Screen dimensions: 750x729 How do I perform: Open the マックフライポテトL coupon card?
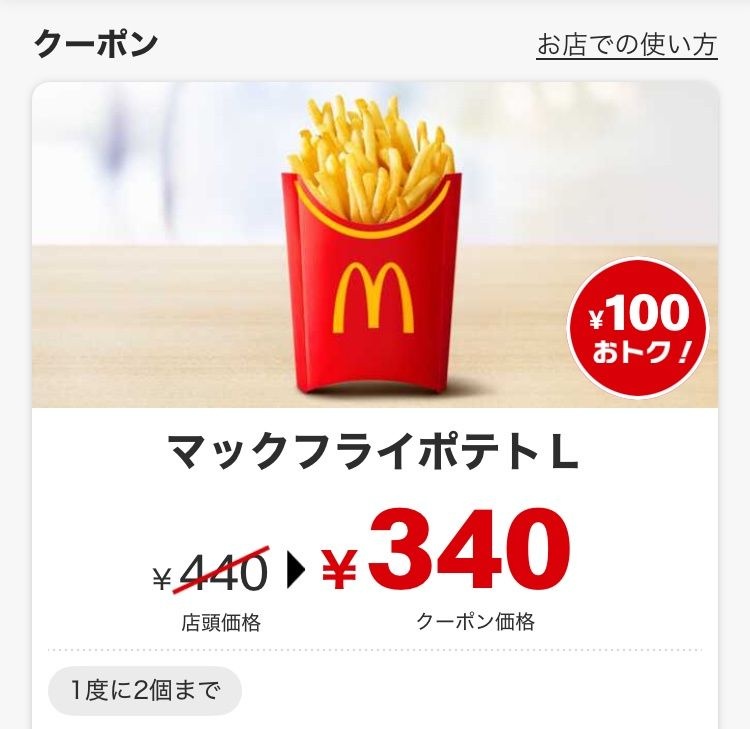click(374, 400)
